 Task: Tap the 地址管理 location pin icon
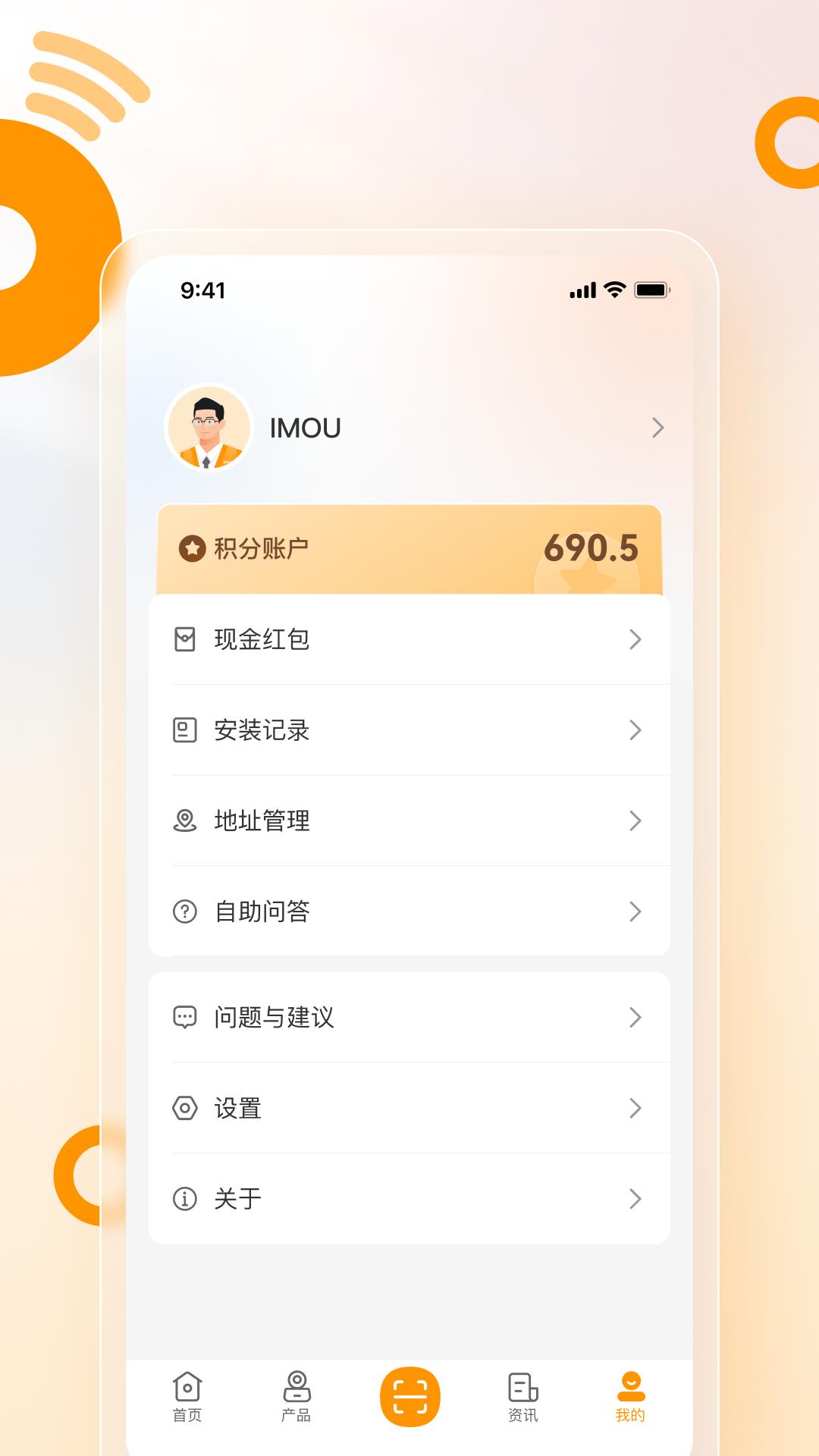pos(184,820)
